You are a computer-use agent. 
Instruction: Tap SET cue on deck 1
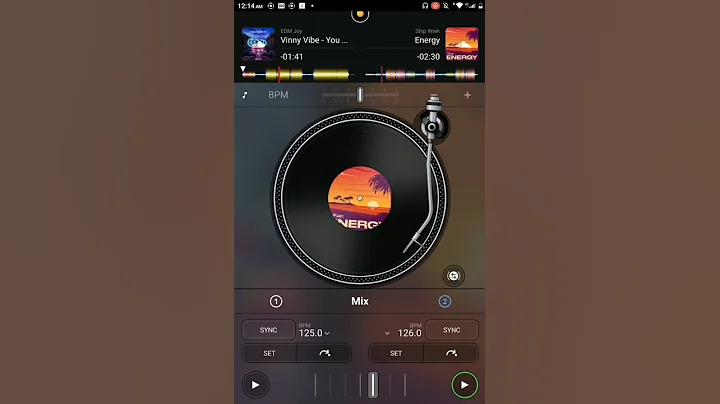coord(268,353)
